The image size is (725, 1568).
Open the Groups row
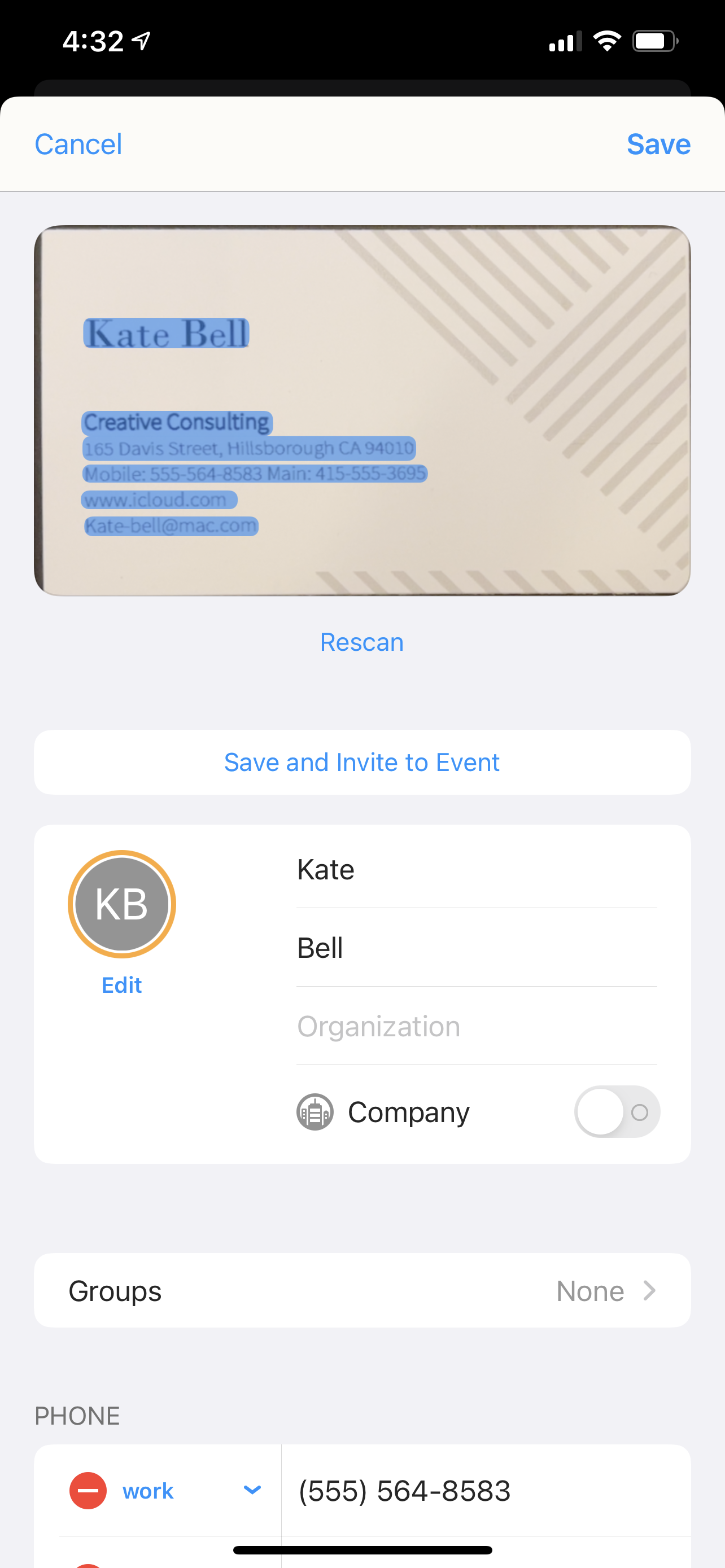tap(362, 1290)
